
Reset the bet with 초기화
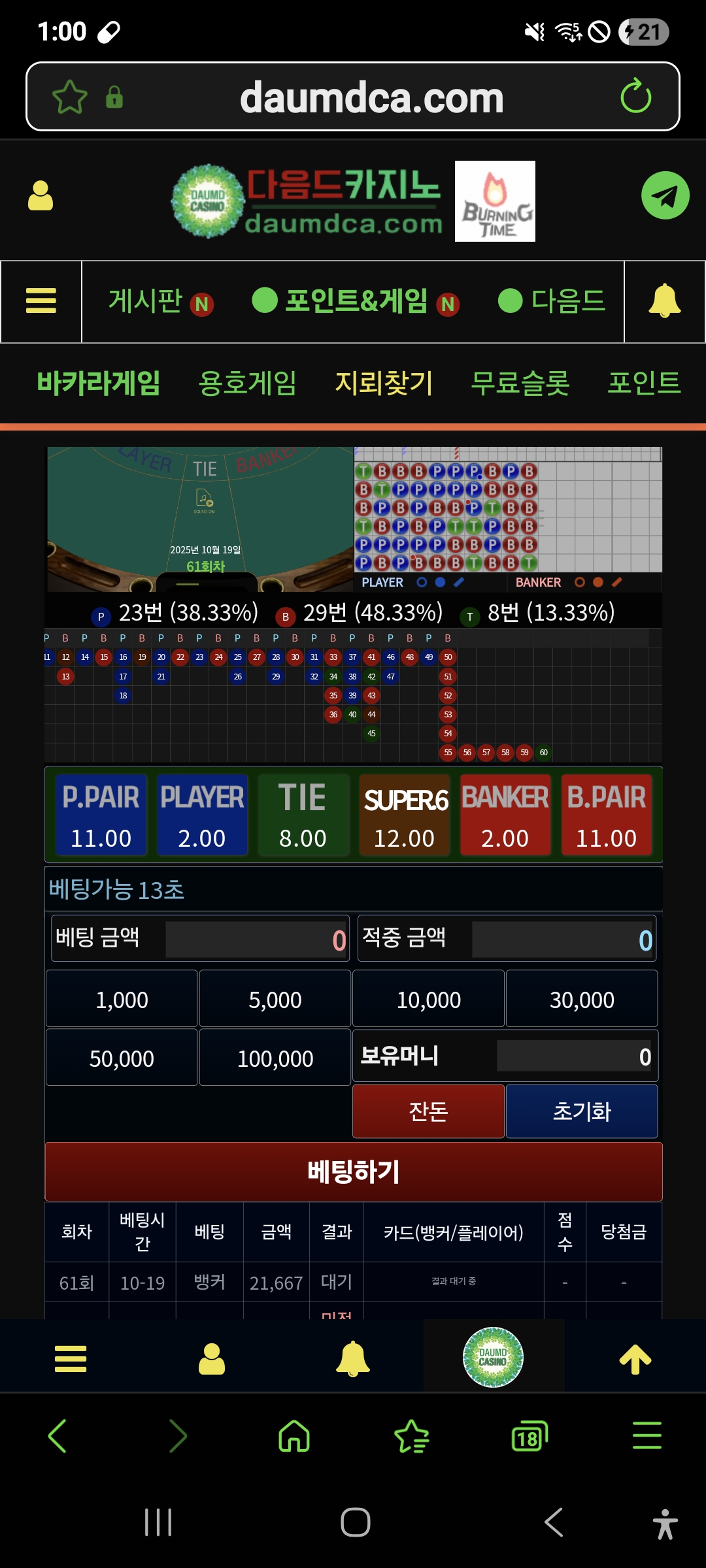click(582, 1111)
